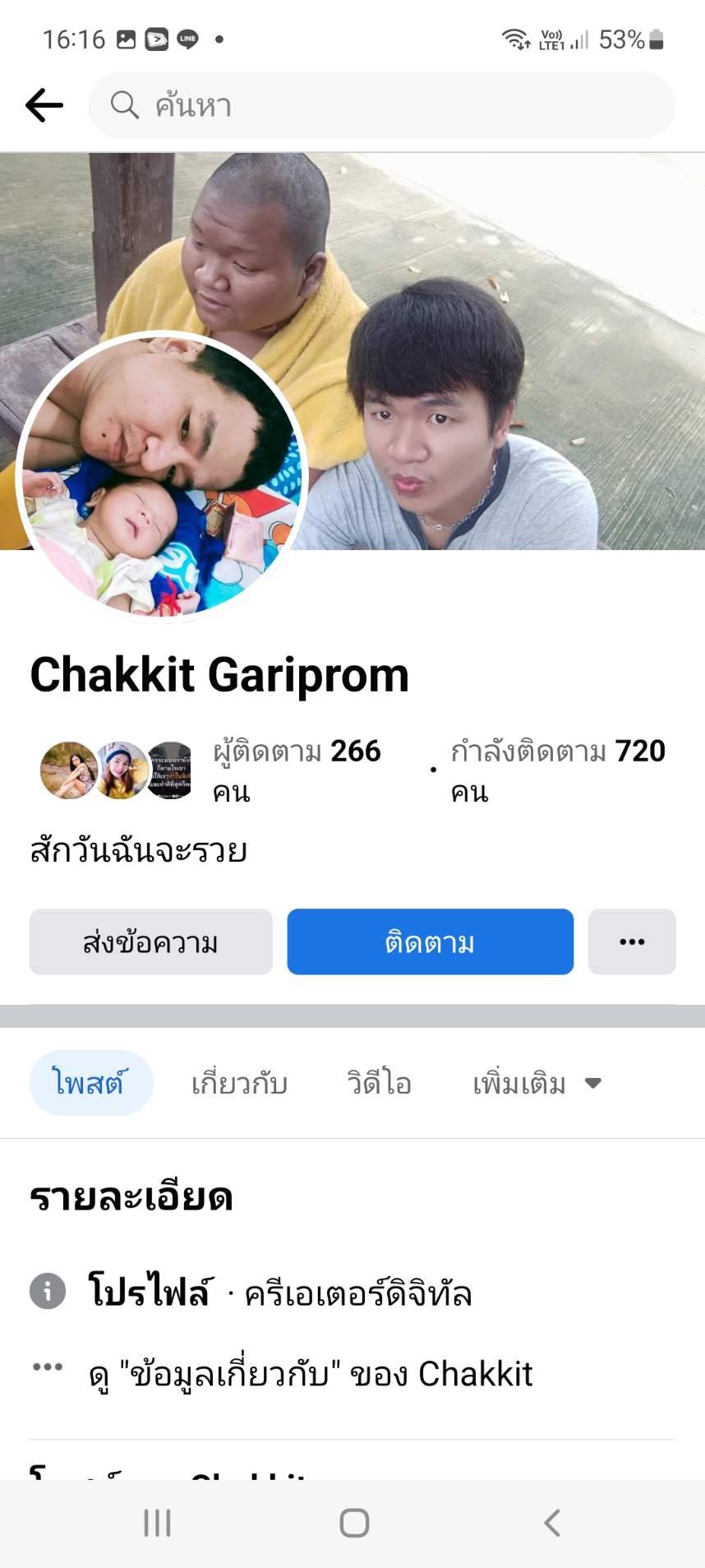This screenshot has width=705, height=1568.
Task: Follow Chakkit with the ติดตาม button
Action: click(430, 942)
